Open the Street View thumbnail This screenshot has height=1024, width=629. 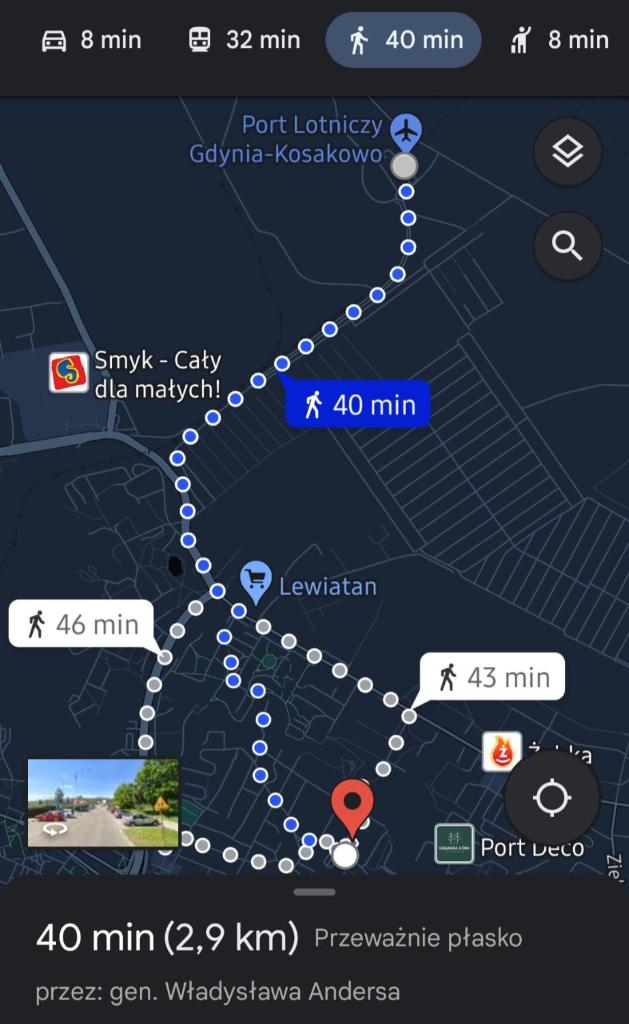click(103, 803)
